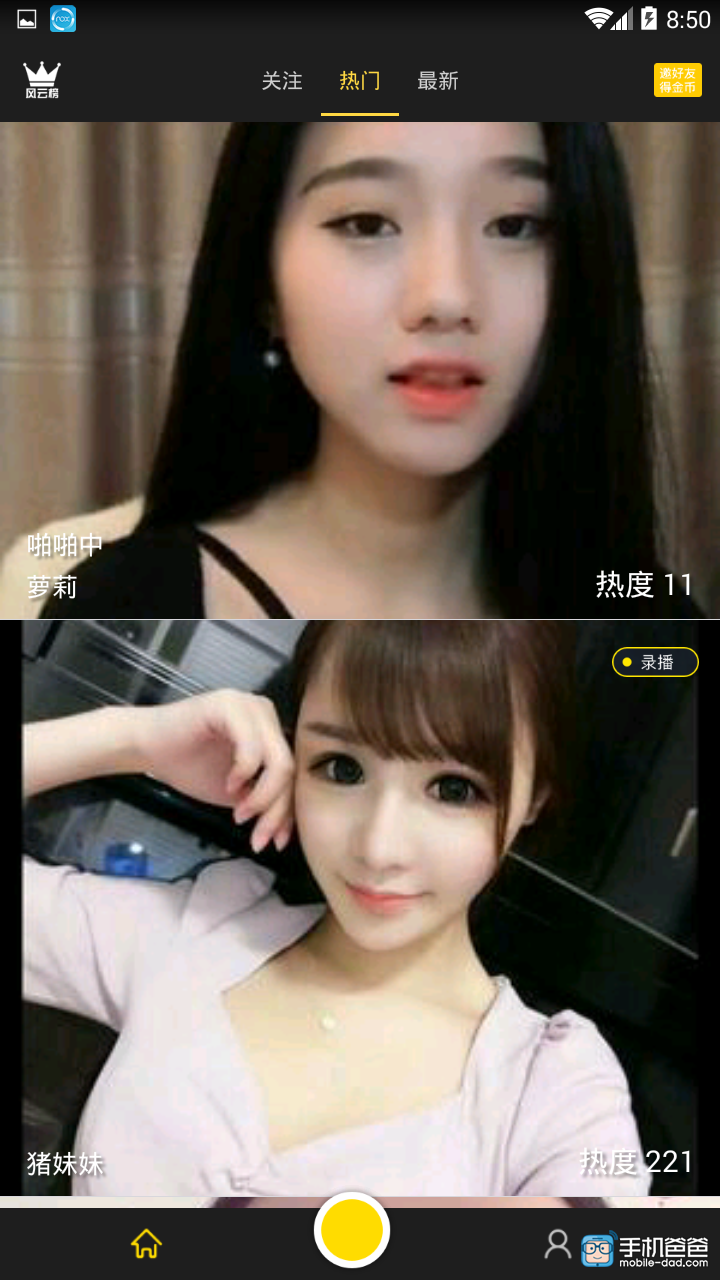Switch to the 最新 tab
Screen dimensions: 720x1280
tap(438, 81)
